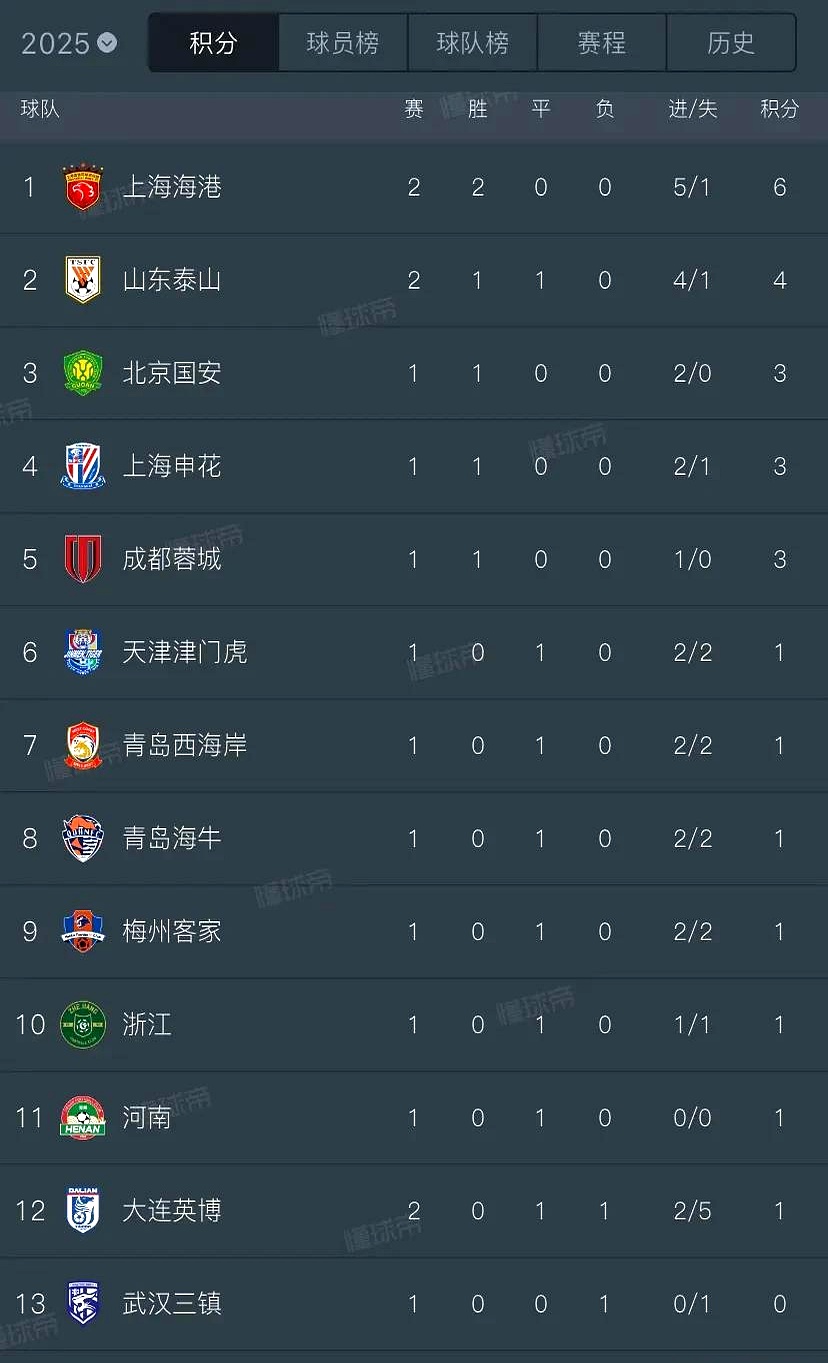Open the 上海海港 team row
This screenshot has width=828, height=1363.
172,187
